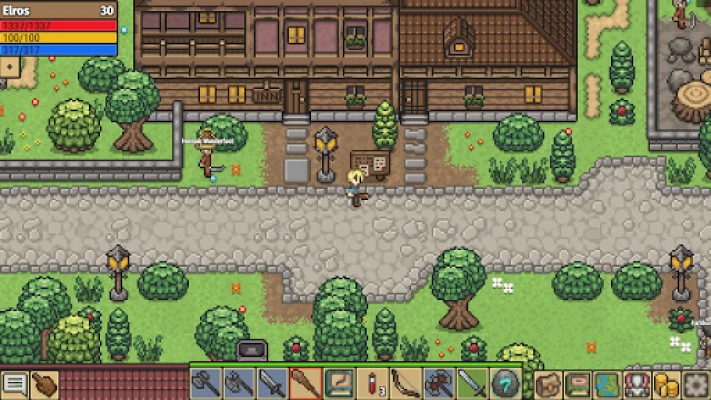Equip the dark sword from the hotbar
This screenshot has height=400, width=711.
273,383
